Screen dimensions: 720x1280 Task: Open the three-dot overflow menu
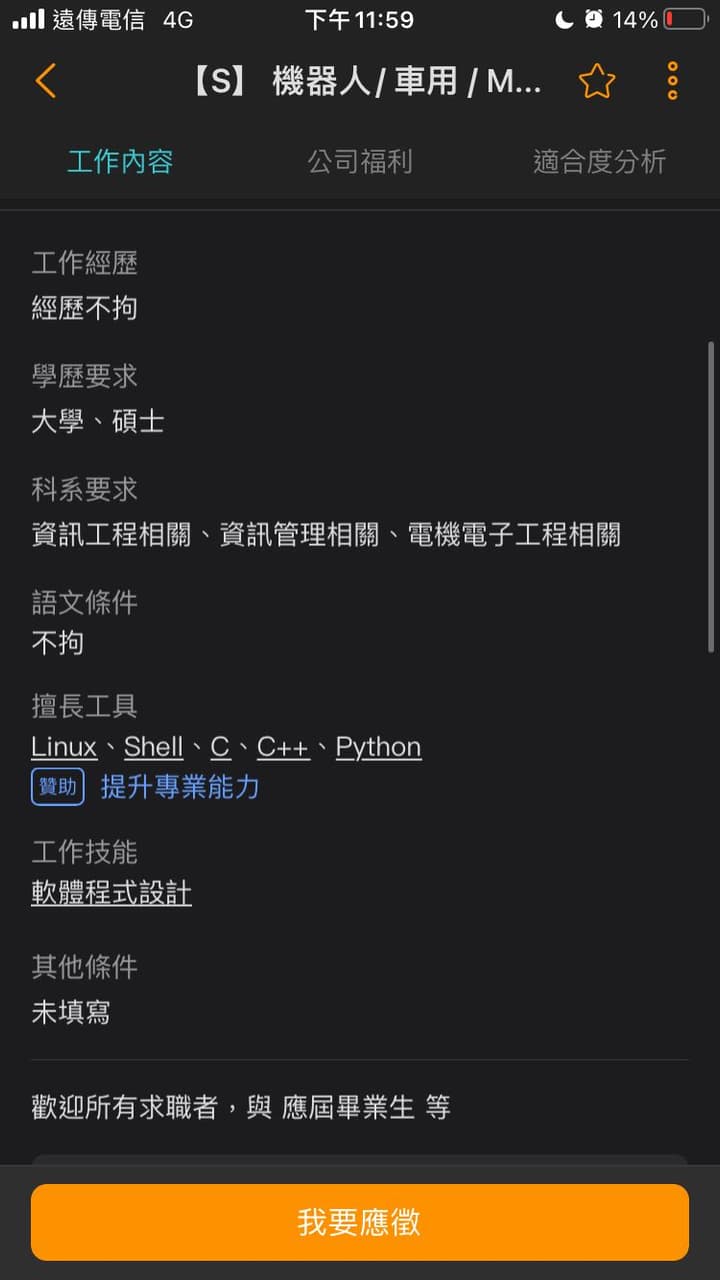point(670,80)
